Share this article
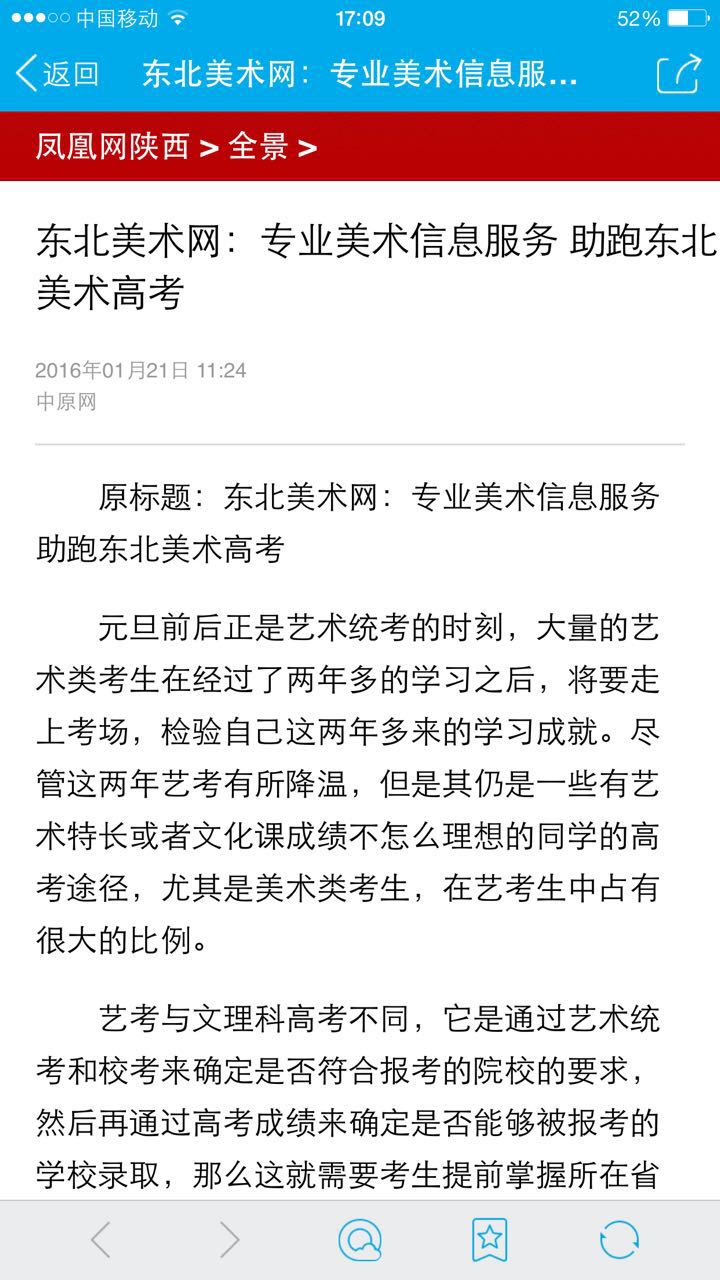Viewport: 720px width, 1280px height. click(x=678, y=74)
